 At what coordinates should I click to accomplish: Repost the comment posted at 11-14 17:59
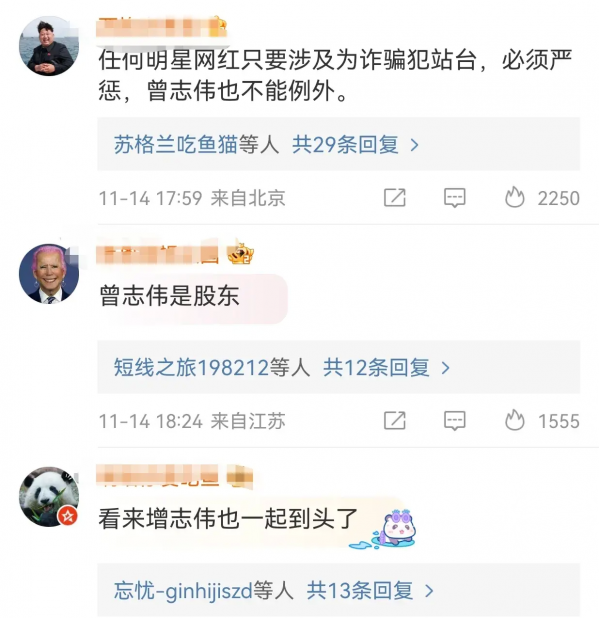click(x=395, y=198)
